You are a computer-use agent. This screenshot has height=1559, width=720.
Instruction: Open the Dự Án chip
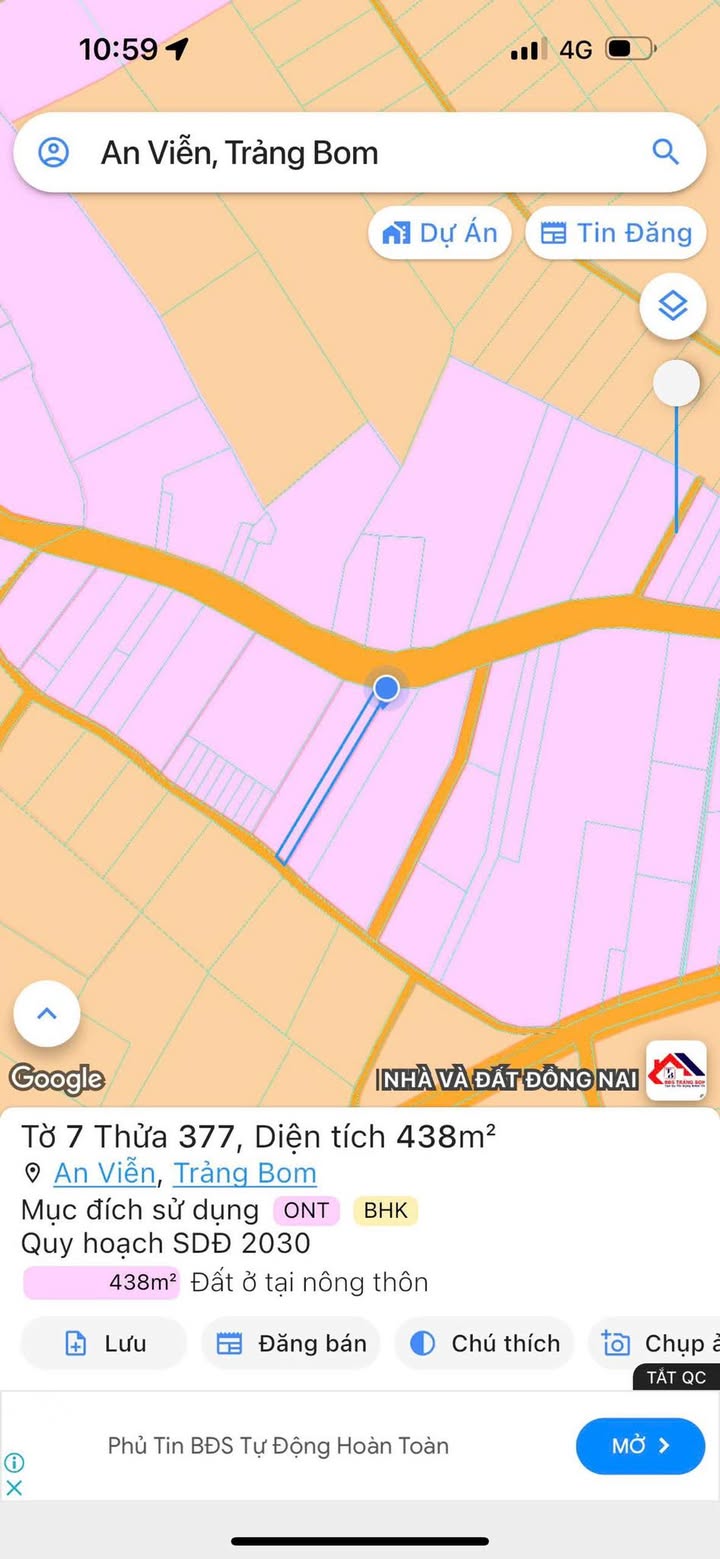(x=440, y=233)
